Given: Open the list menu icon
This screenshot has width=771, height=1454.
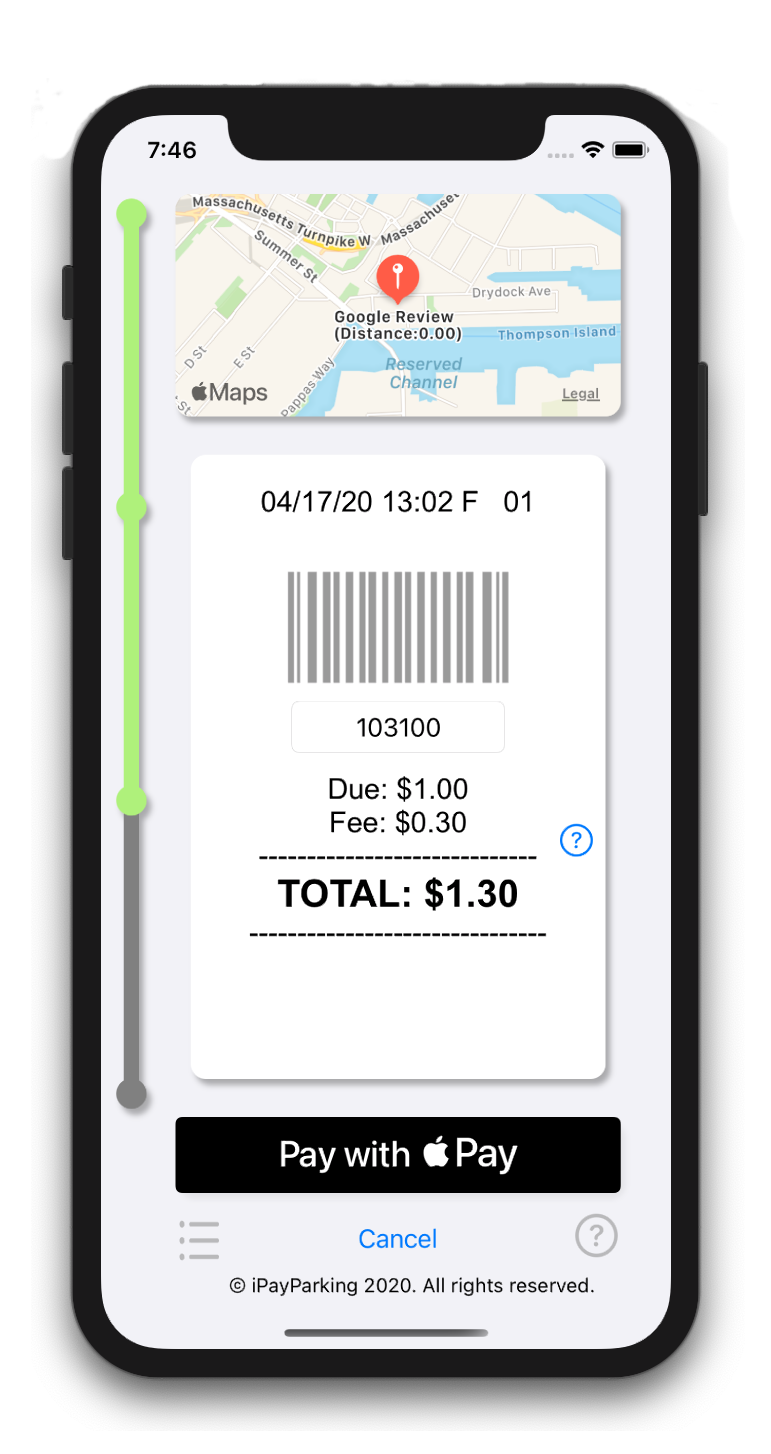Looking at the screenshot, I should 199,1239.
